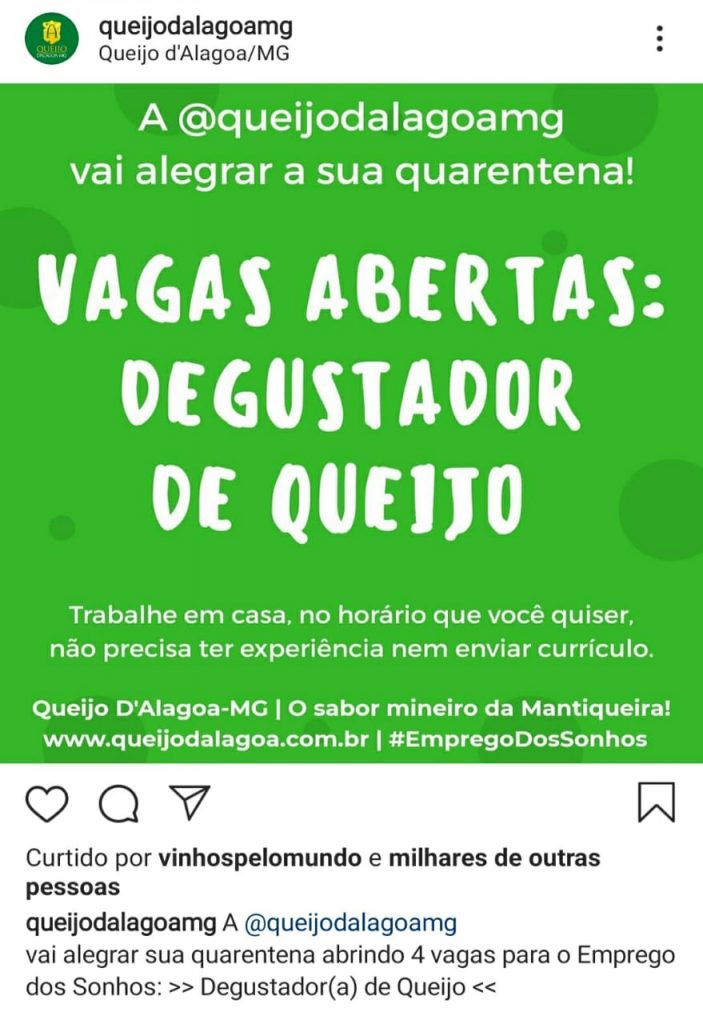Open the Queijo d'Alagoa/MG location
The width and height of the screenshot is (703, 1024).
point(194,54)
